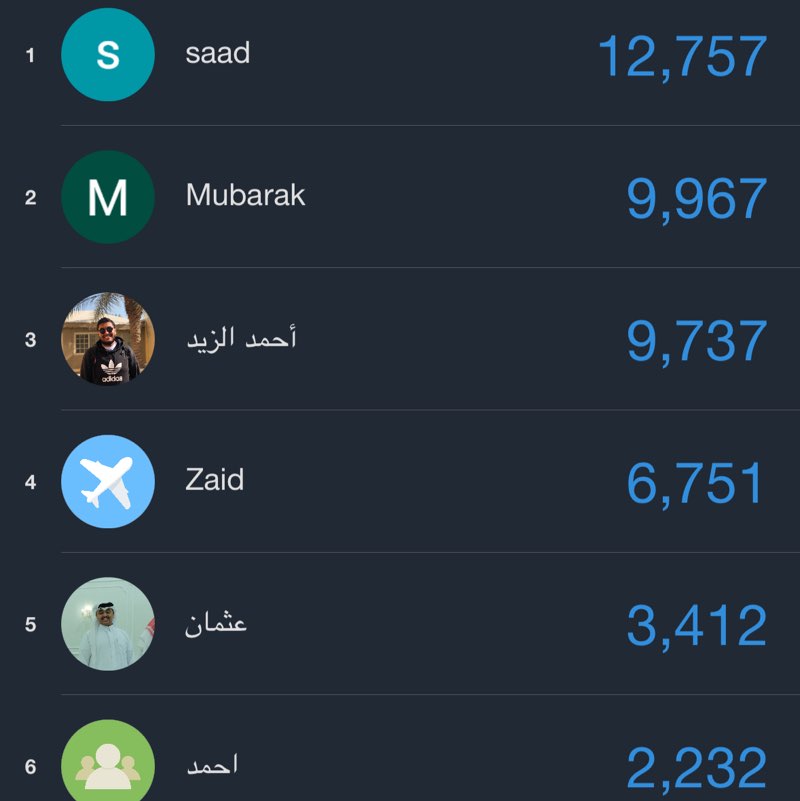Select the username saad

tap(218, 55)
